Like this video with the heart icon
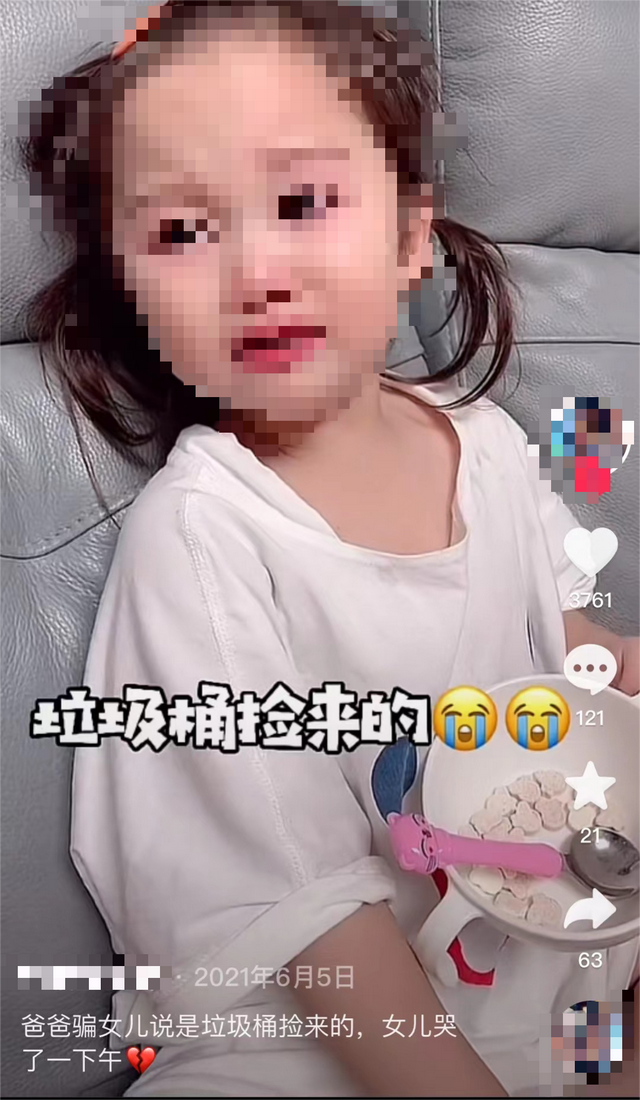This screenshot has width=640, height=1100. [x=590, y=552]
